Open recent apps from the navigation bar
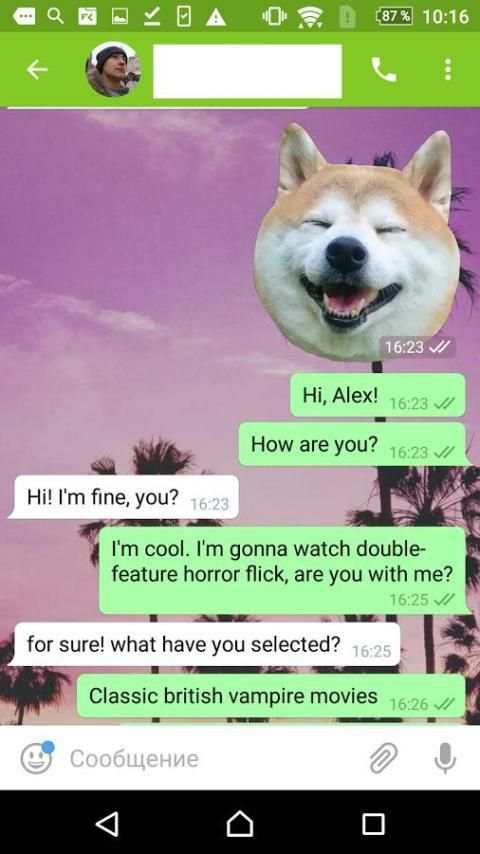 [x=373, y=824]
